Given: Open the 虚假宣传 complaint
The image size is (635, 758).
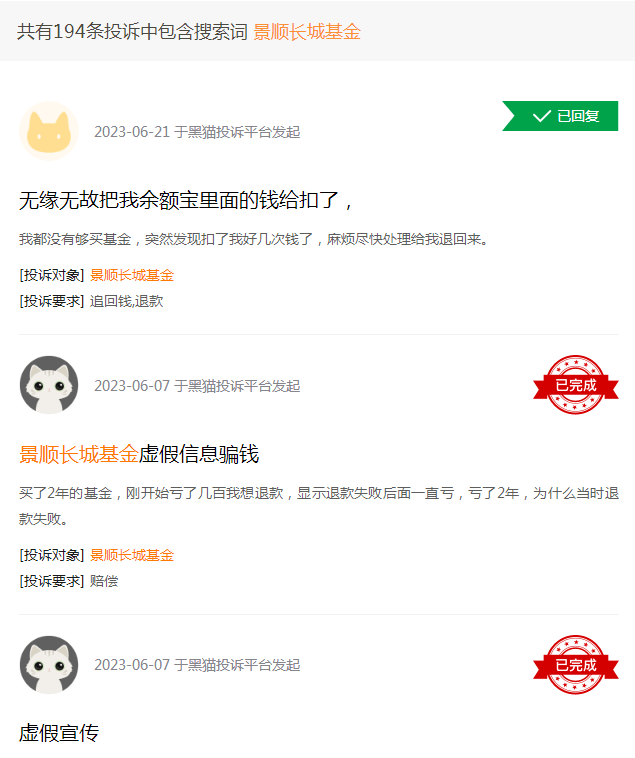Looking at the screenshot, I should 59,733.
